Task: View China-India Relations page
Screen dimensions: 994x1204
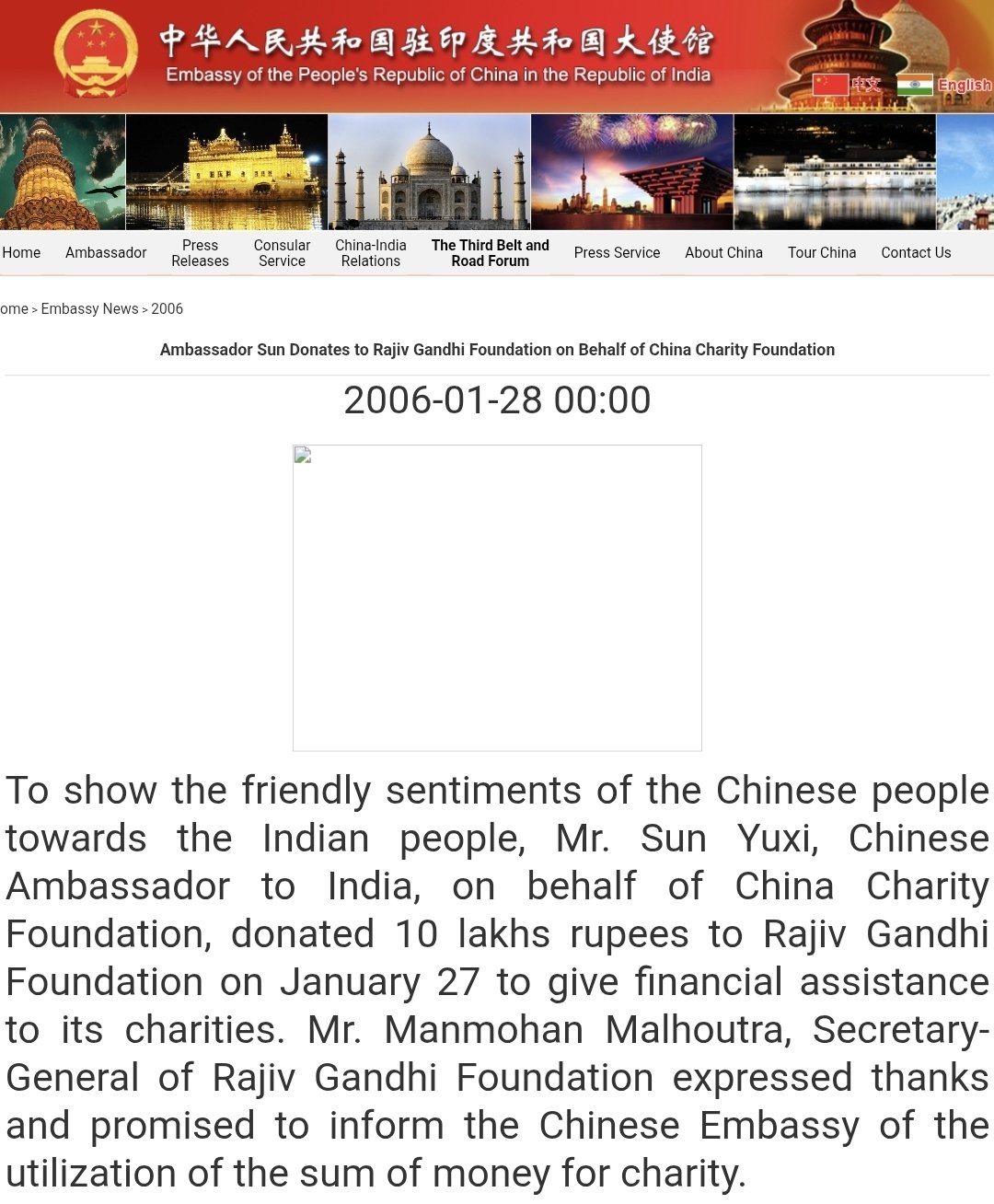Action: [370, 252]
